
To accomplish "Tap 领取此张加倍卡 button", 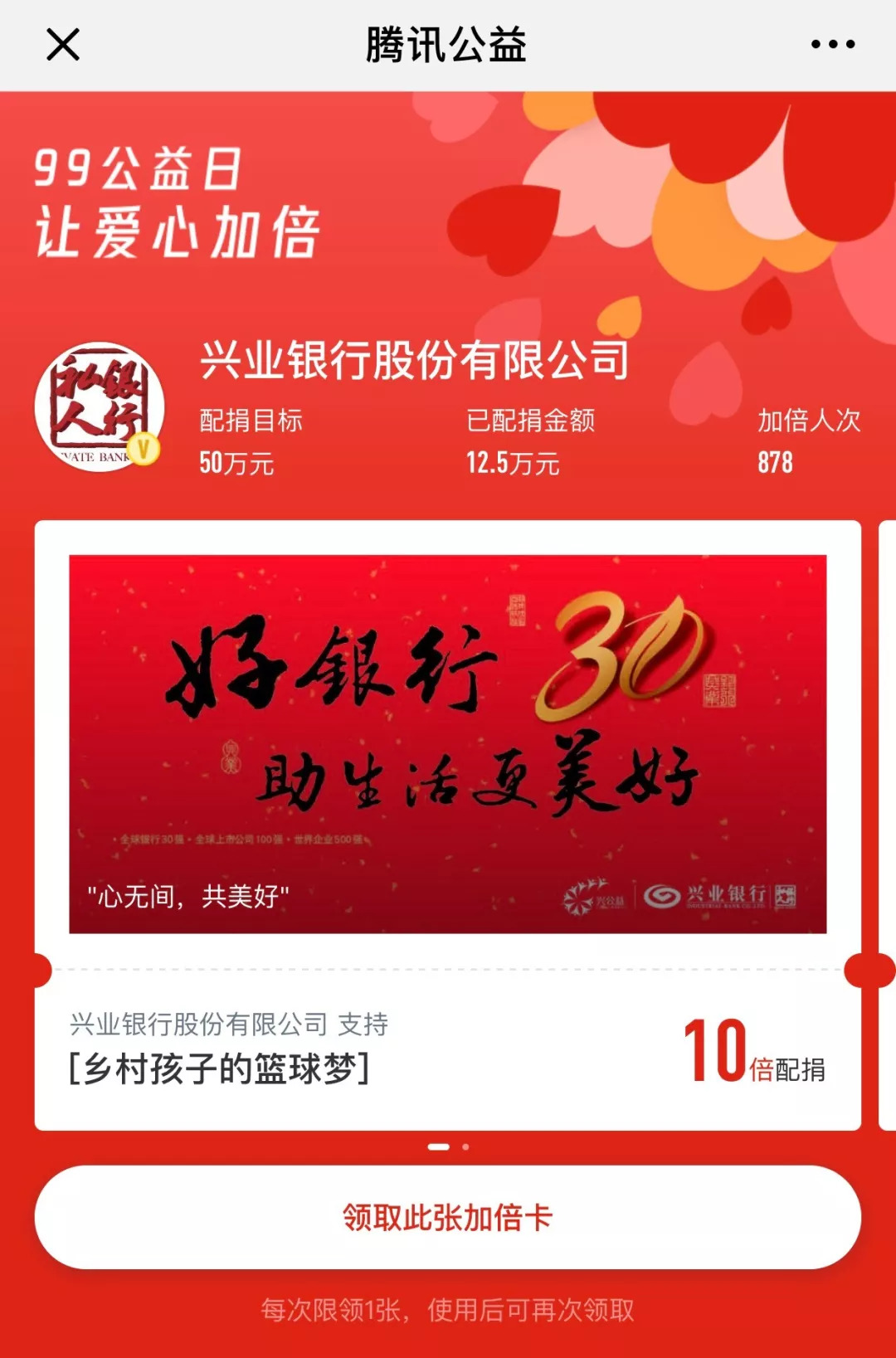I will point(447,1217).
